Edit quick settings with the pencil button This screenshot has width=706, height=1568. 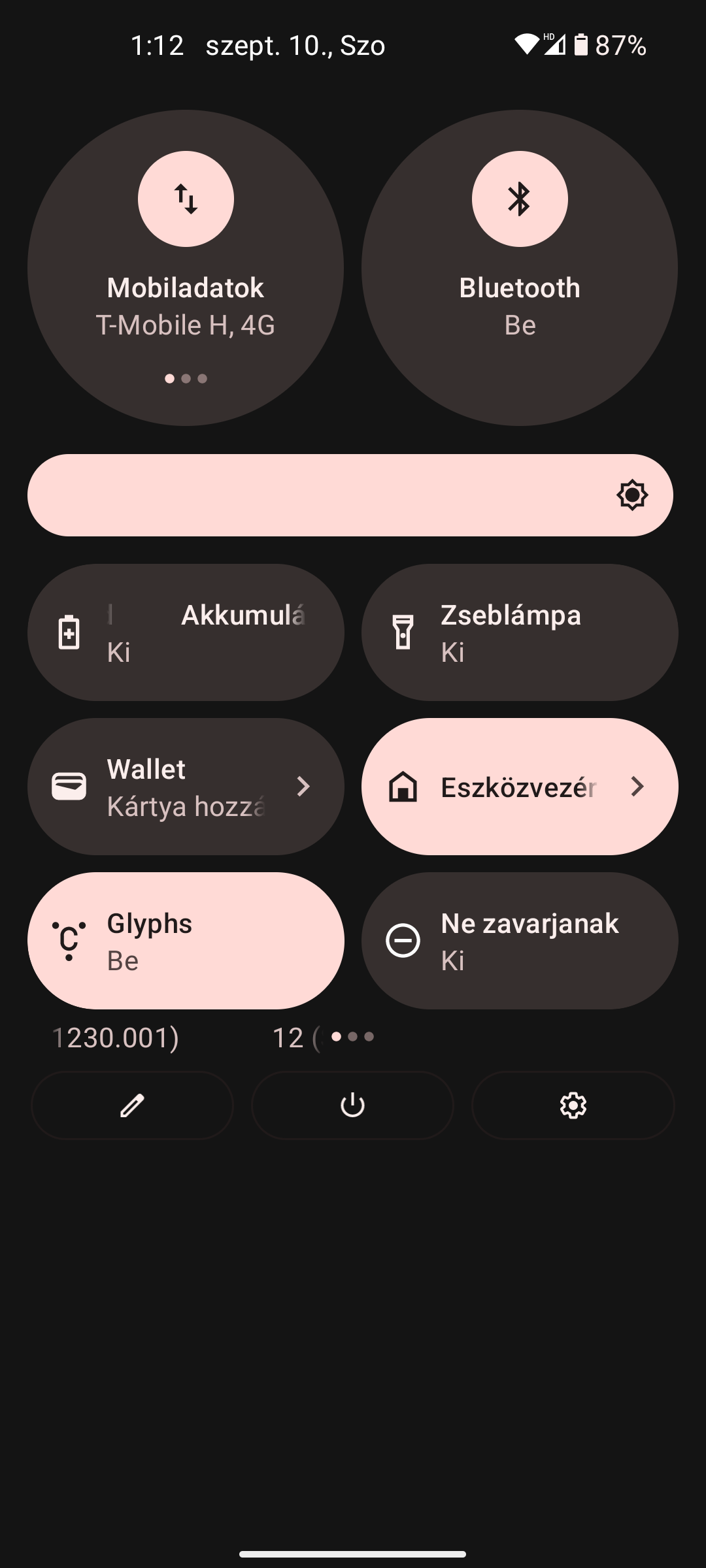click(132, 1105)
